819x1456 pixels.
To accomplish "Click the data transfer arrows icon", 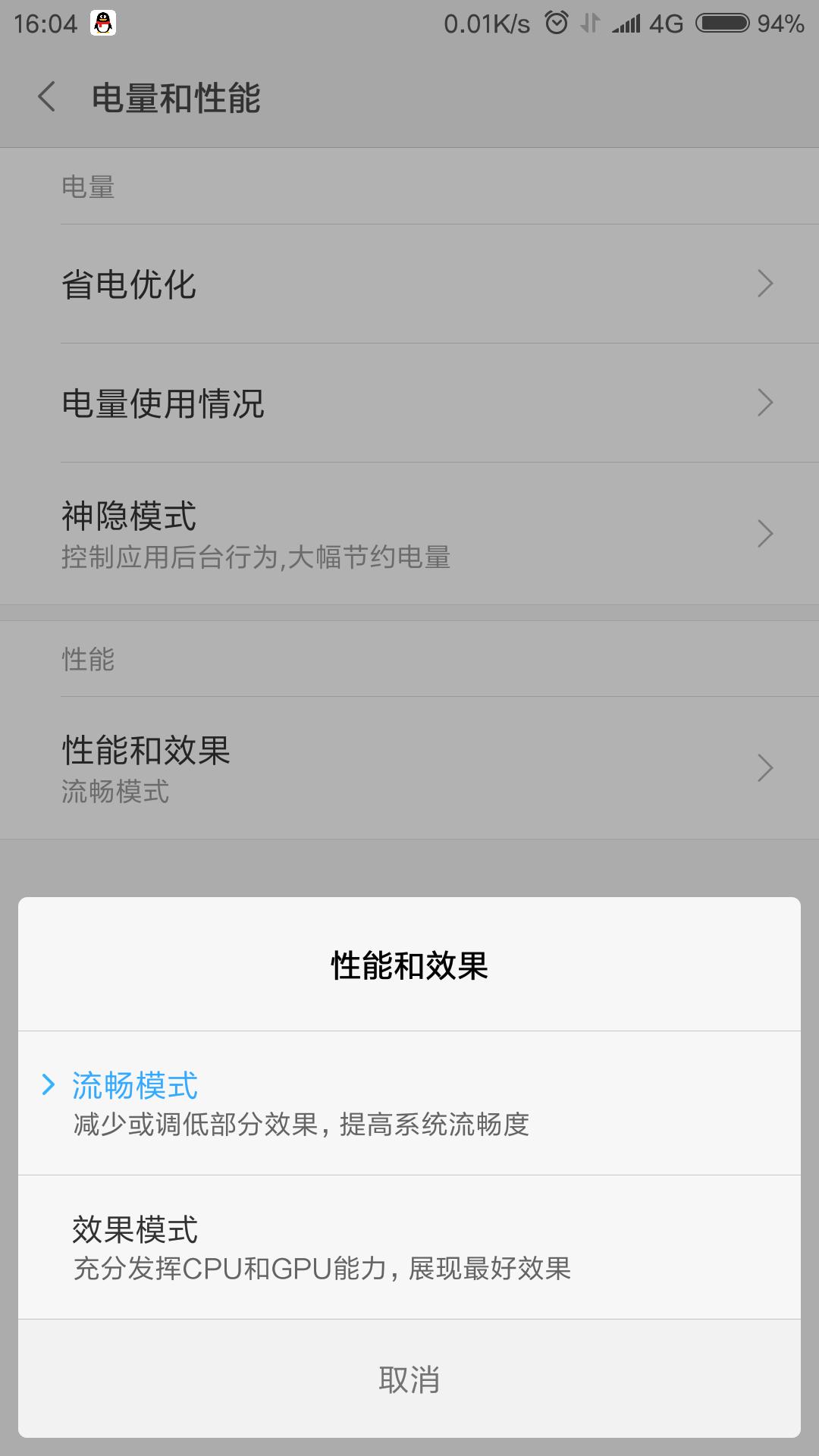I will pyautogui.click(x=589, y=23).
